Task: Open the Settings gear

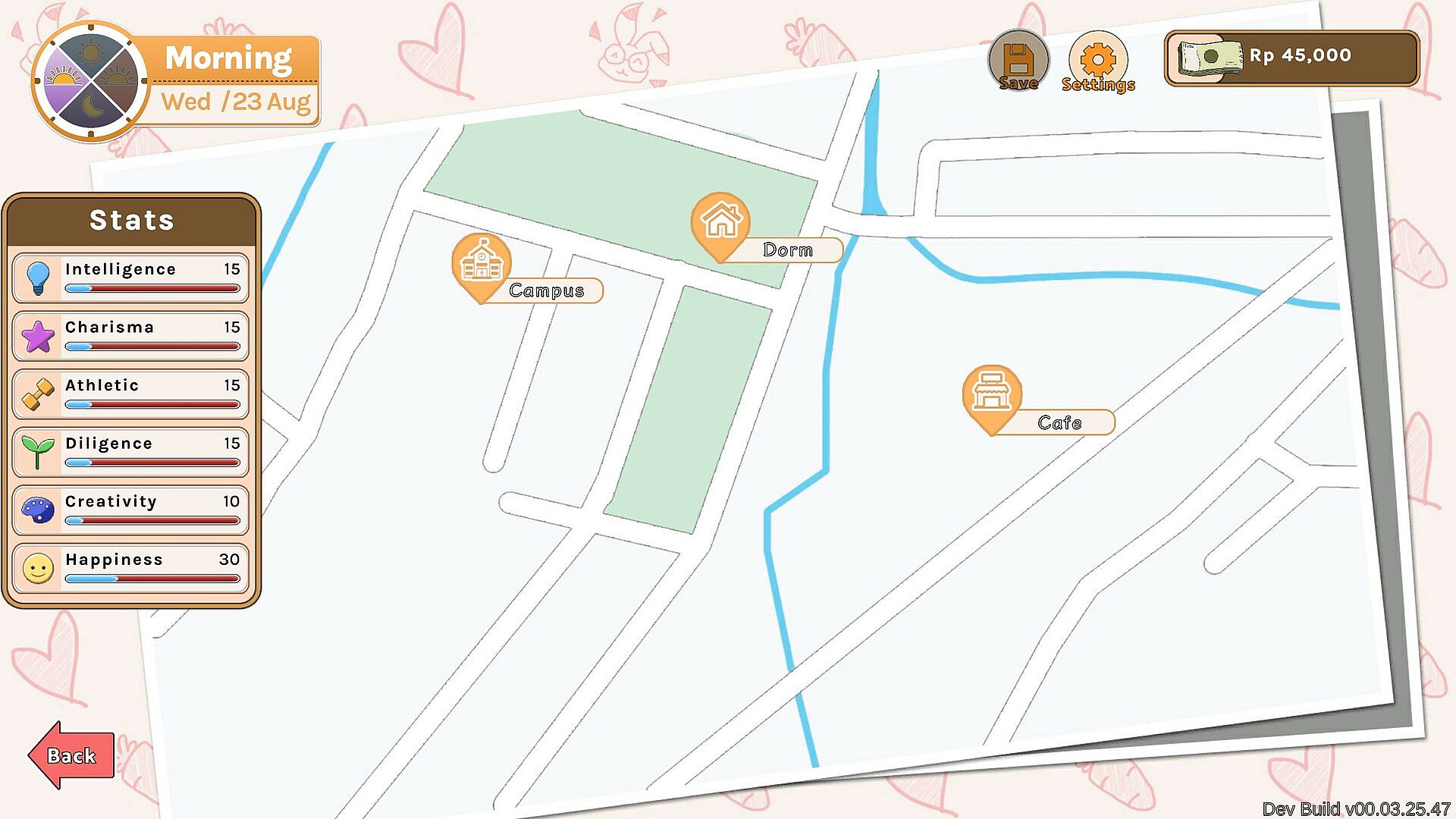Action: (x=1097, y=61)
